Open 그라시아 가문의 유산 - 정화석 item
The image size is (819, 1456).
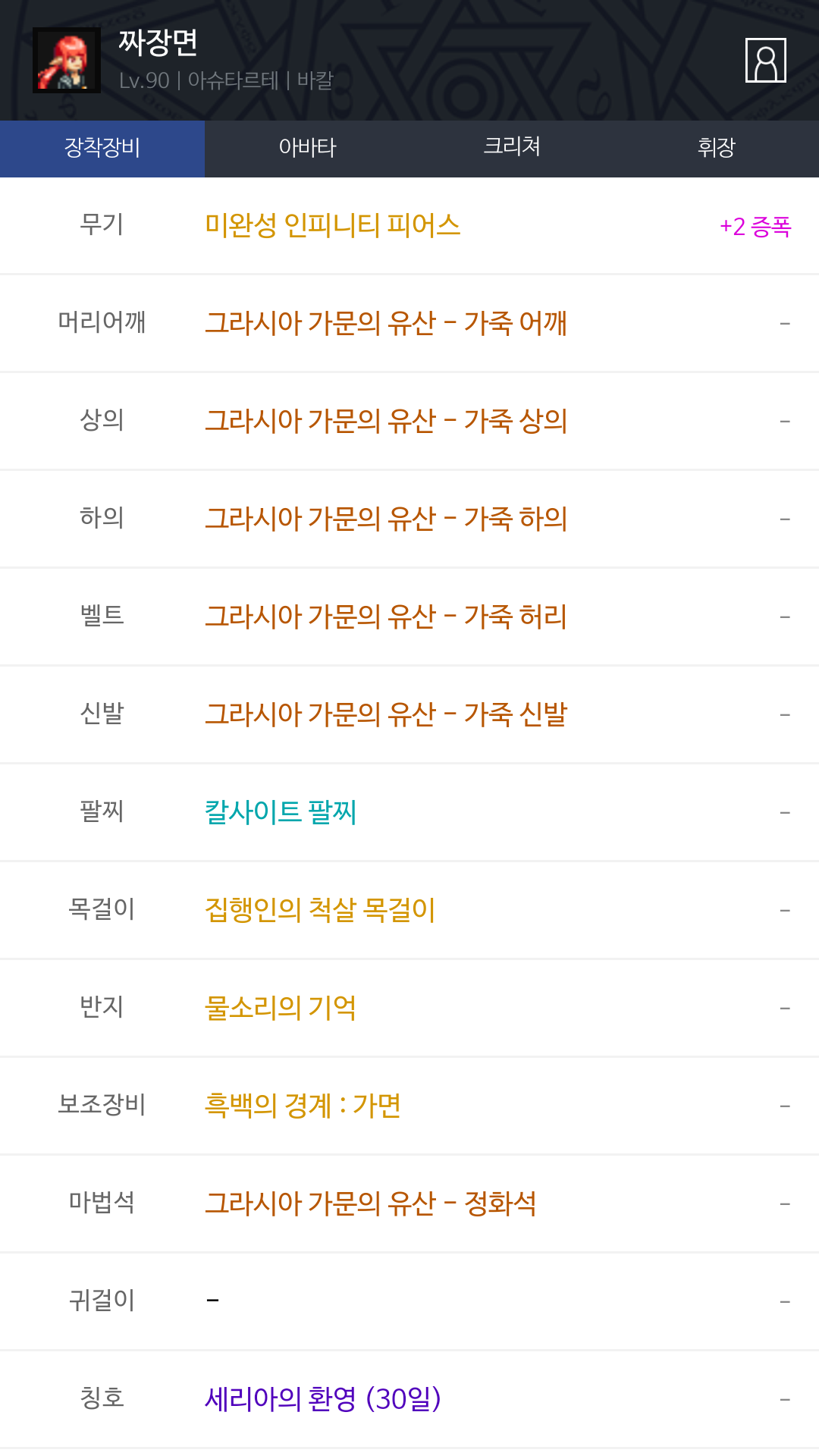[371, 1203]
